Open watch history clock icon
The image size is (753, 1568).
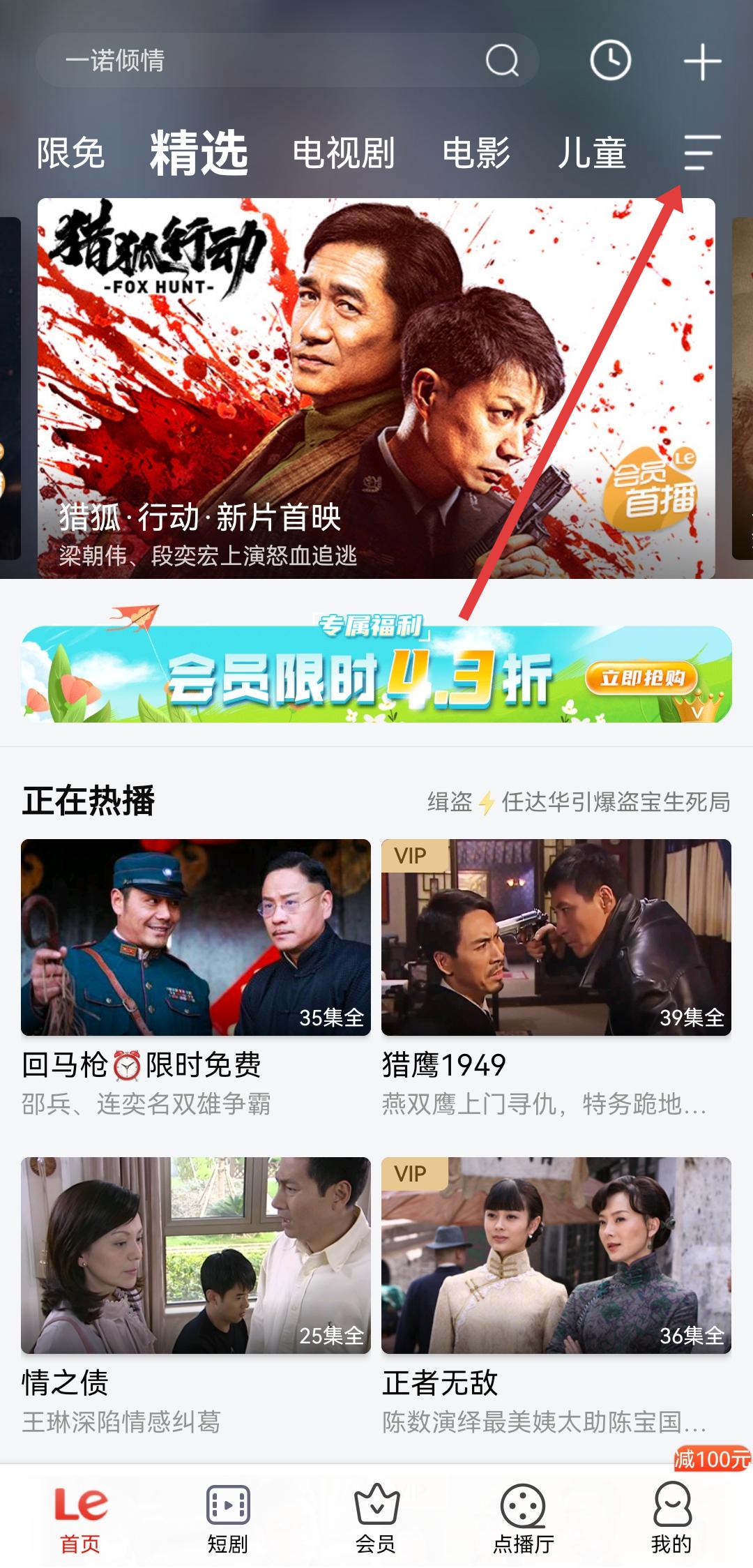610,61
